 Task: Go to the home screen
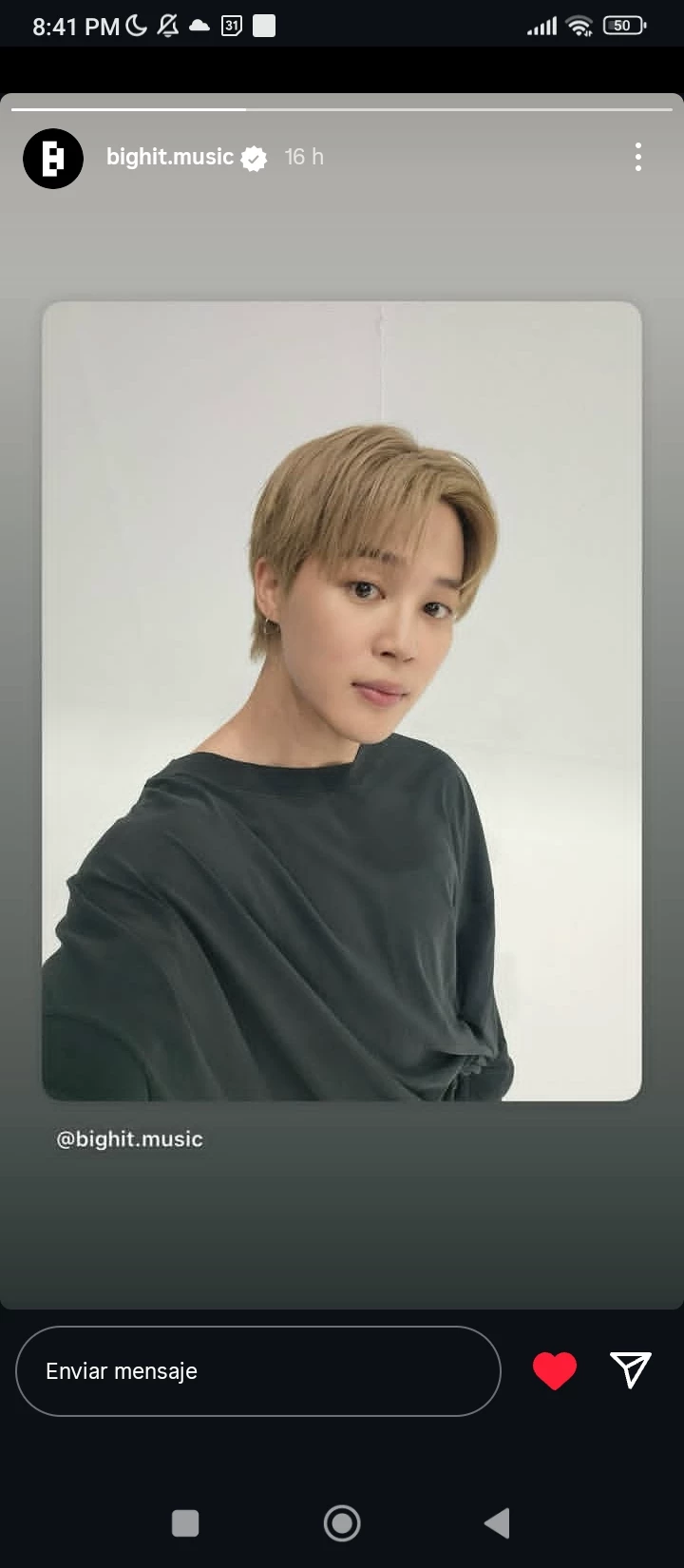pos(342,1523)
